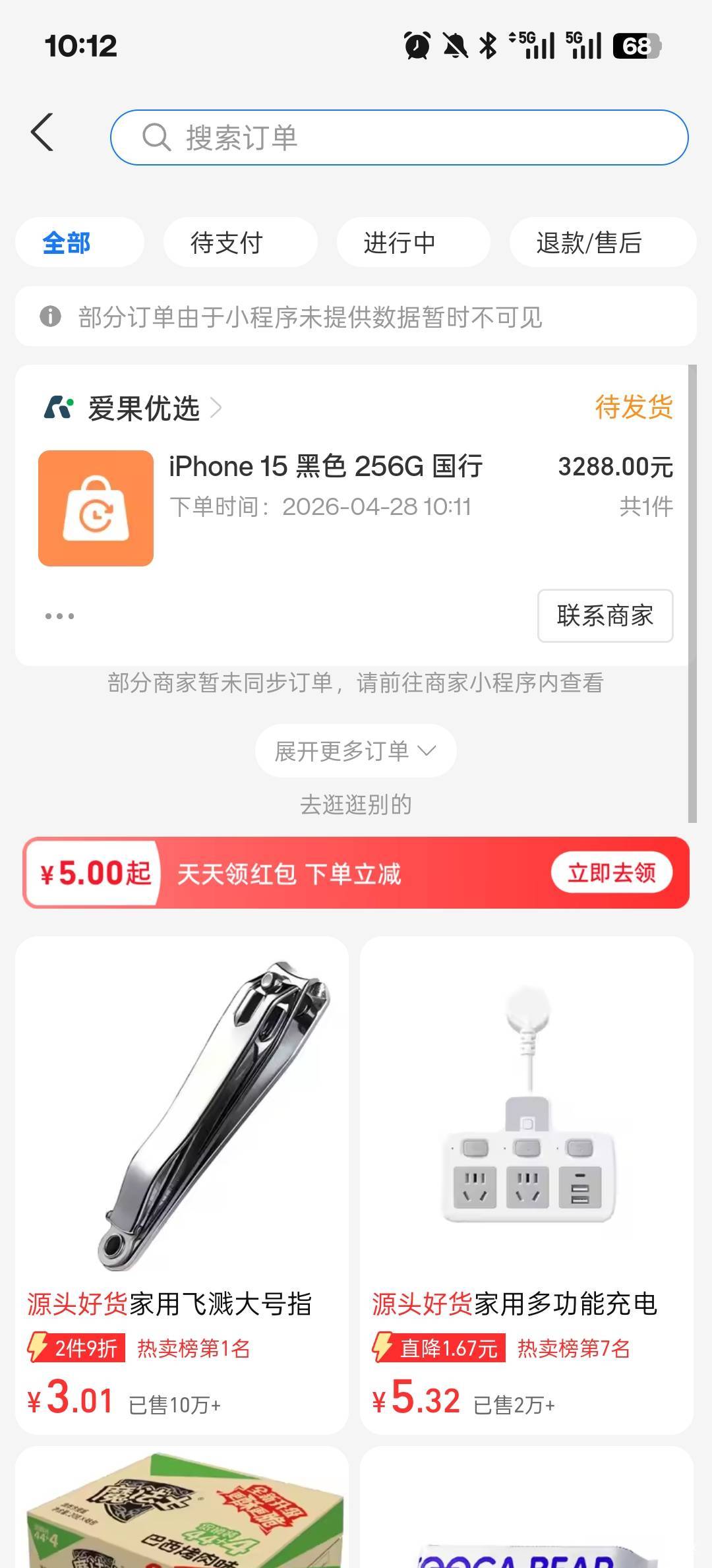Expand 展开更多订单

click(x=355, y=751)
